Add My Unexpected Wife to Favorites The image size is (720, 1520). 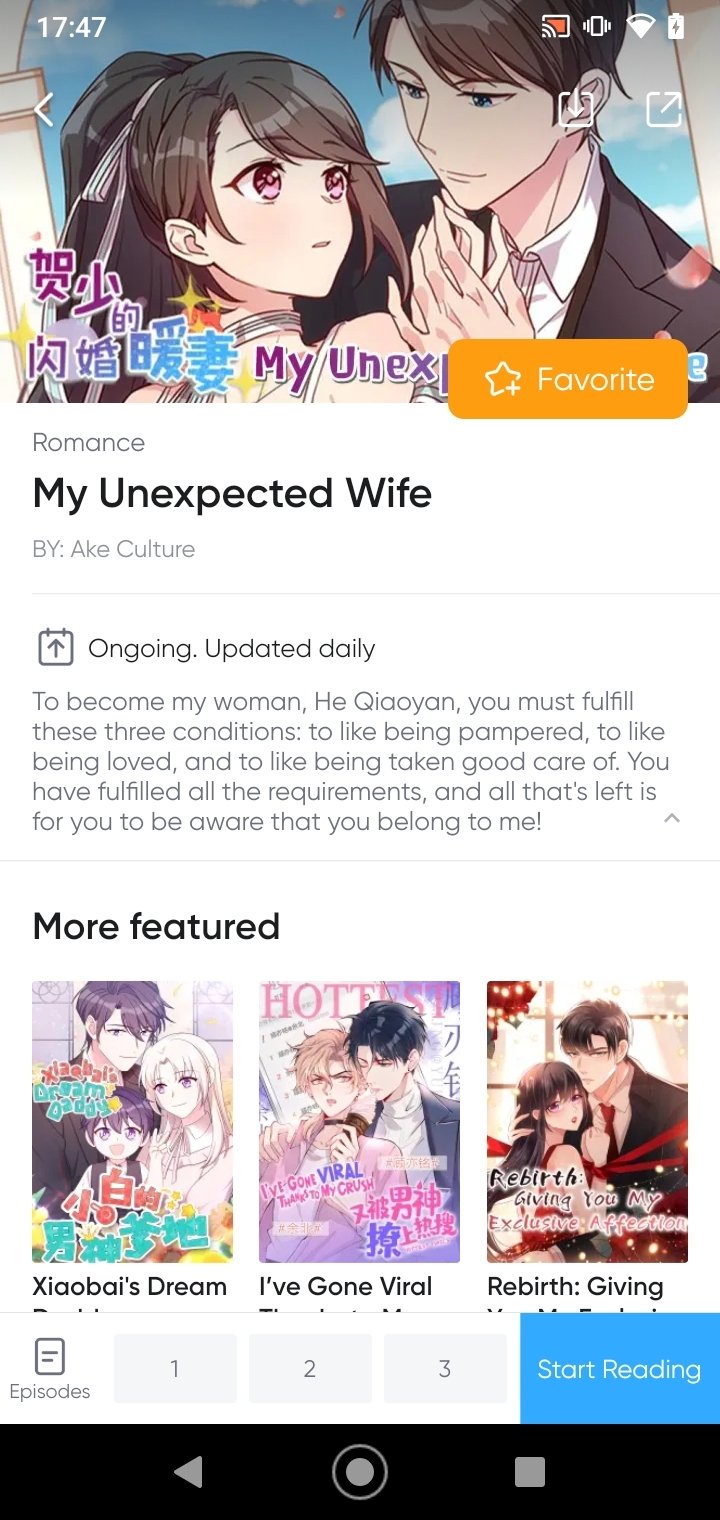568,379
